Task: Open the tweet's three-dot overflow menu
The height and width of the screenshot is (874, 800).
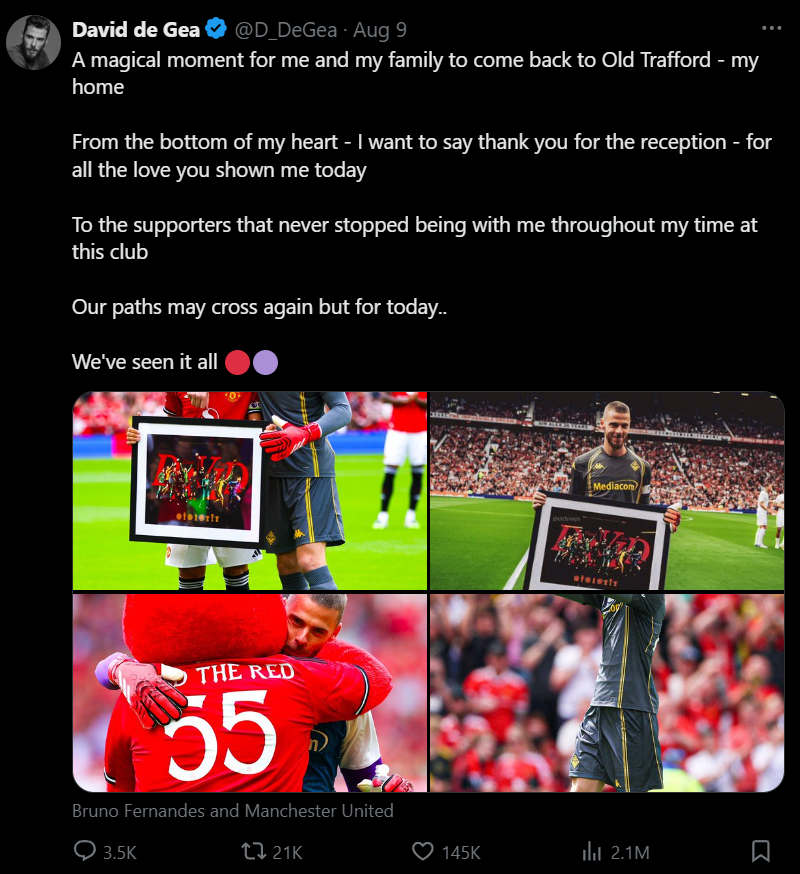Action: pyautogui.click(x=771, y=29)
